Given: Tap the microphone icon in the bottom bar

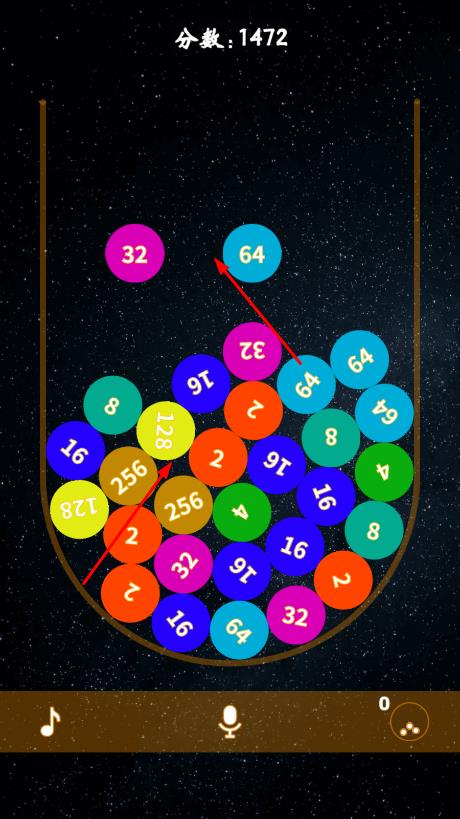Looking at the screenshot, I should coord(230,722).
